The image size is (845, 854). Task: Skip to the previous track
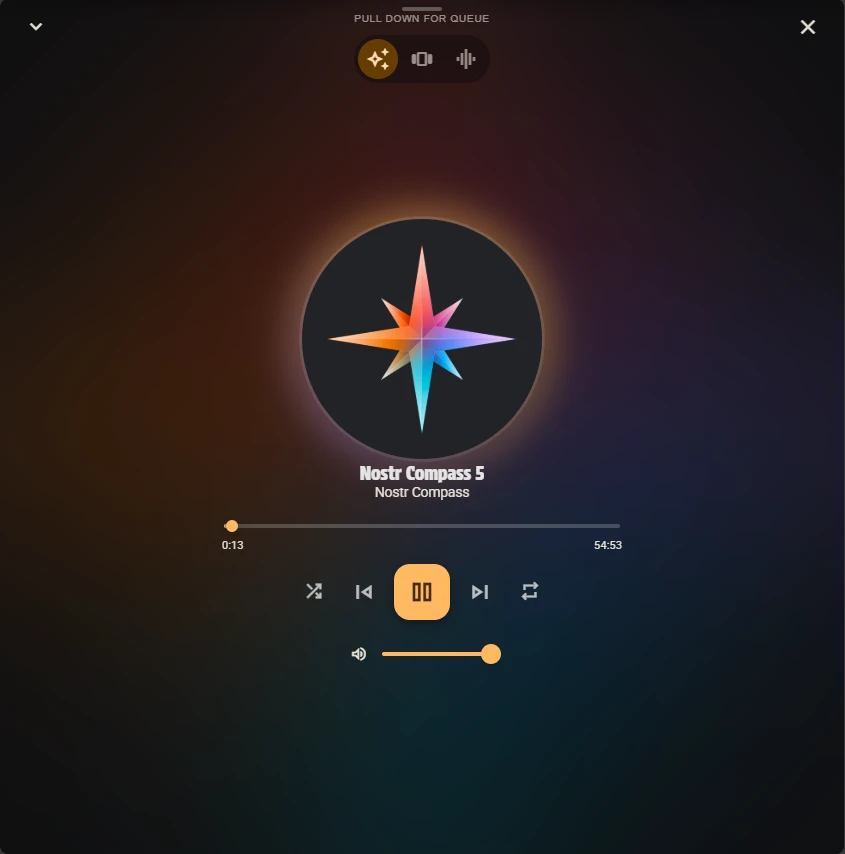pyautogui.click(x=364, y=592)
